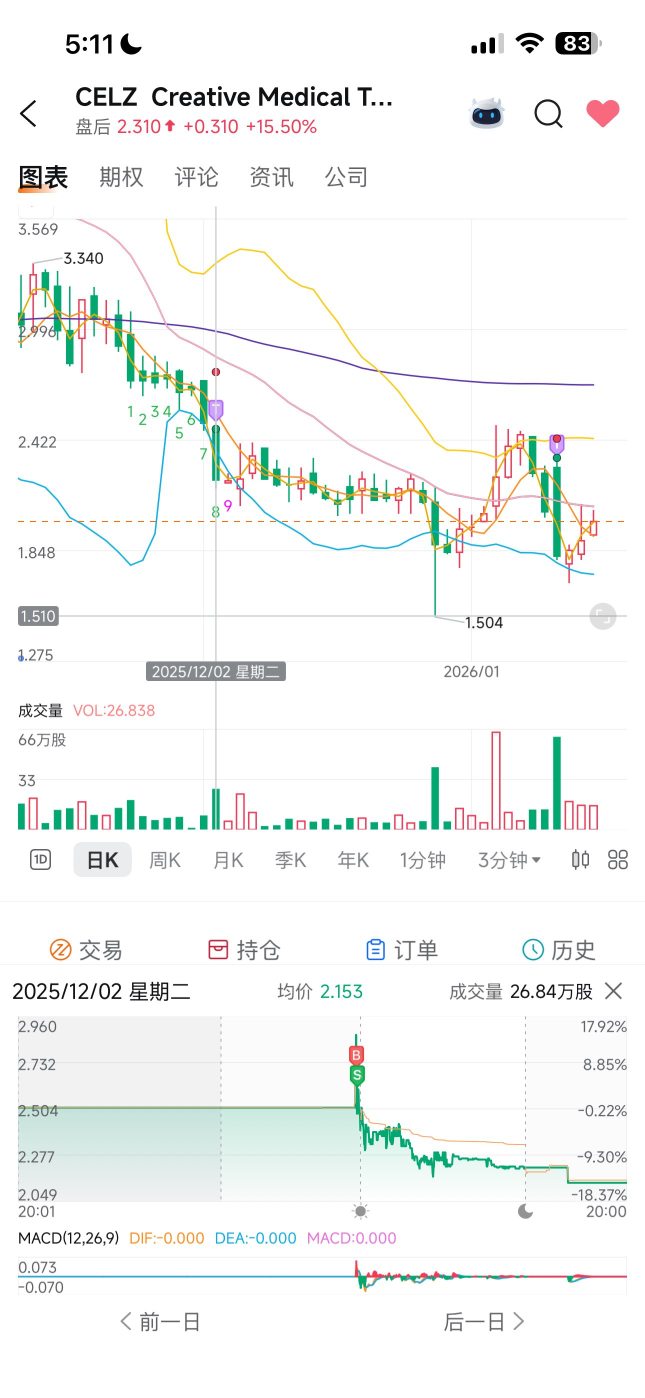Select 周K weekly chart
The height and width of the screenshot is (1398, 645).
(x=165, y=860)
